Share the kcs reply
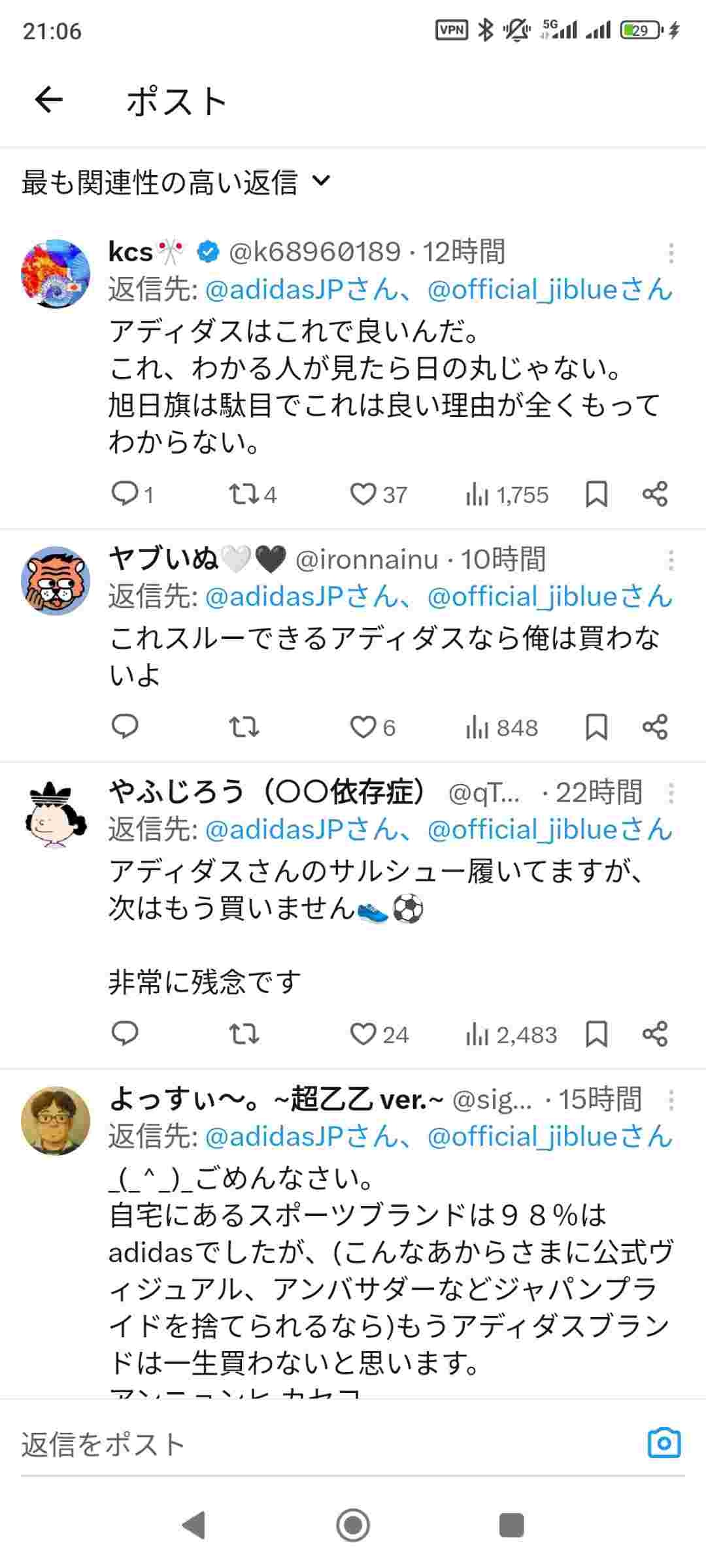 pos(654,495)
